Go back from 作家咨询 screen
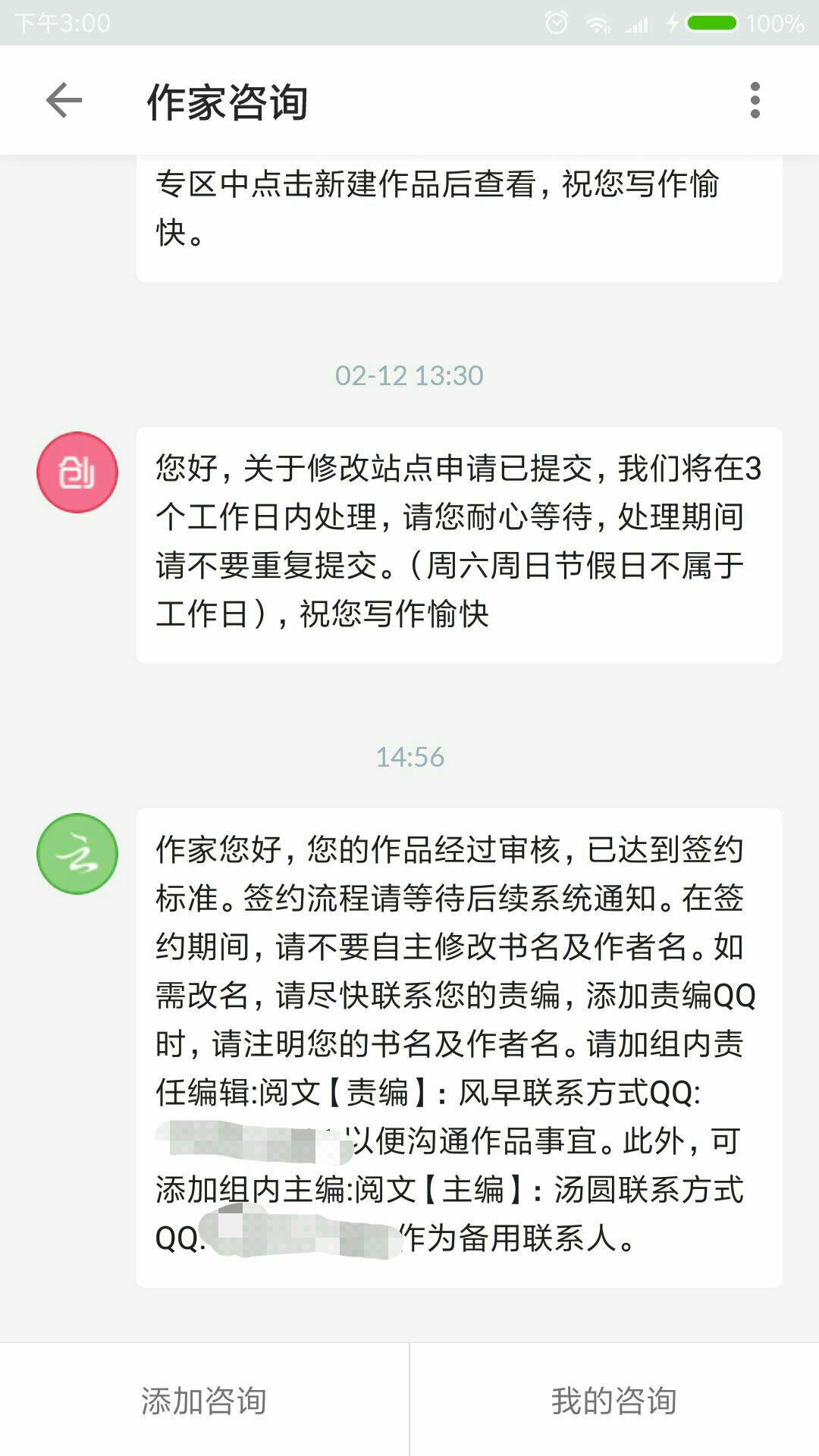Screen dimensions: 819x1456 pyautogui.click(x=64, y=101)
